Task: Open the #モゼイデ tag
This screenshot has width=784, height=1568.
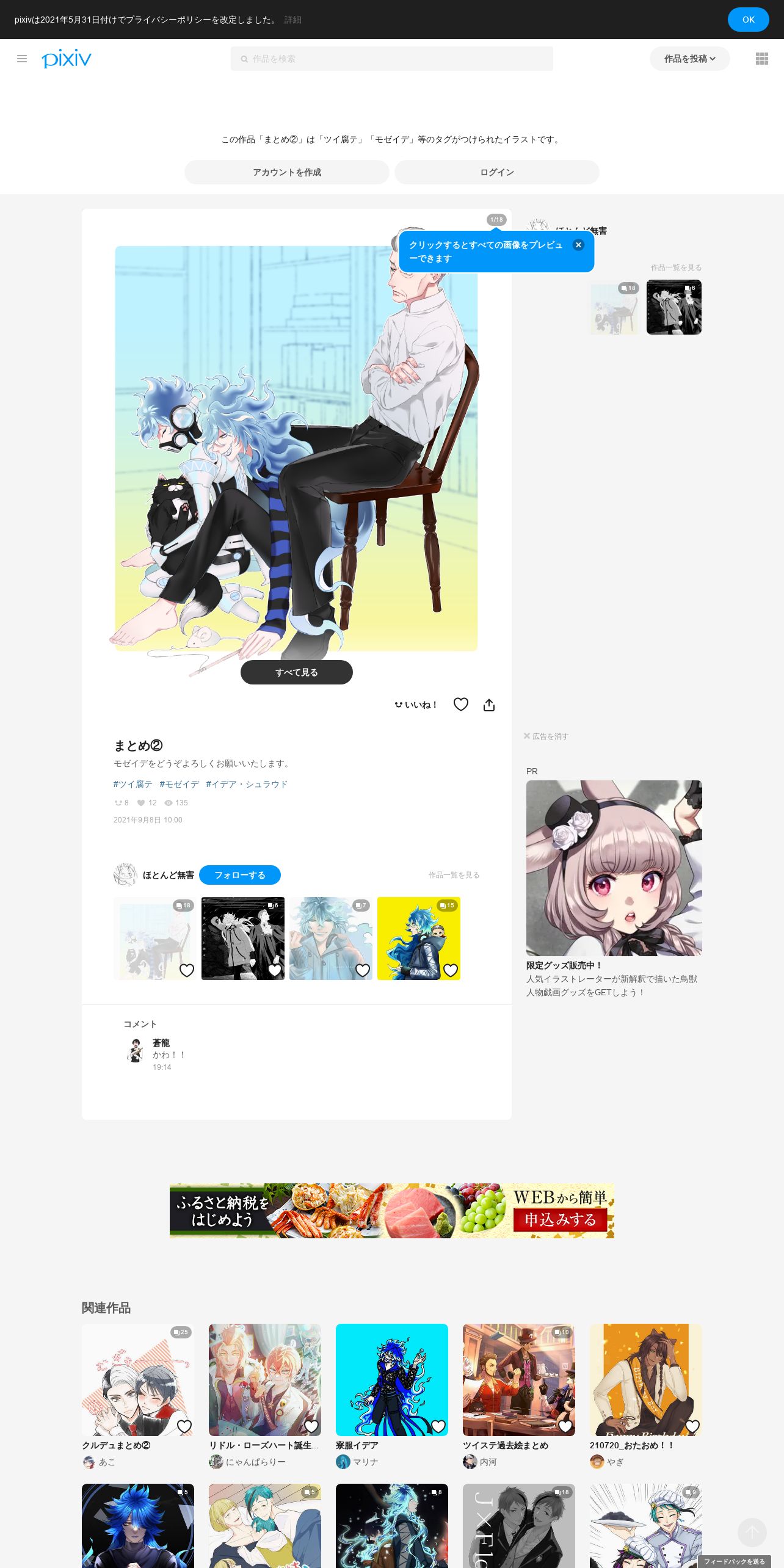Action: point(179,784)
